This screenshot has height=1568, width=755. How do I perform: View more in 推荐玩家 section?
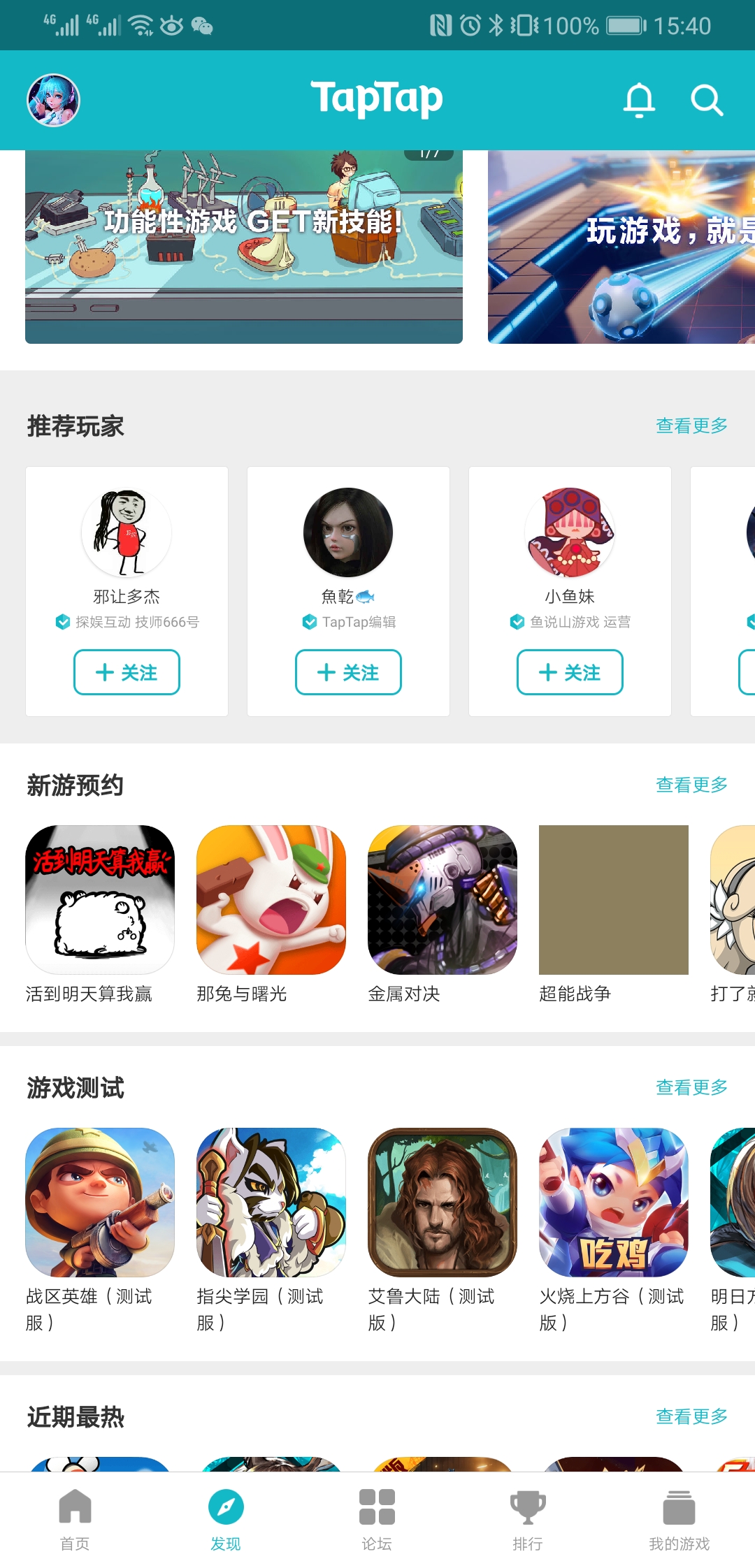click(691, 426)
